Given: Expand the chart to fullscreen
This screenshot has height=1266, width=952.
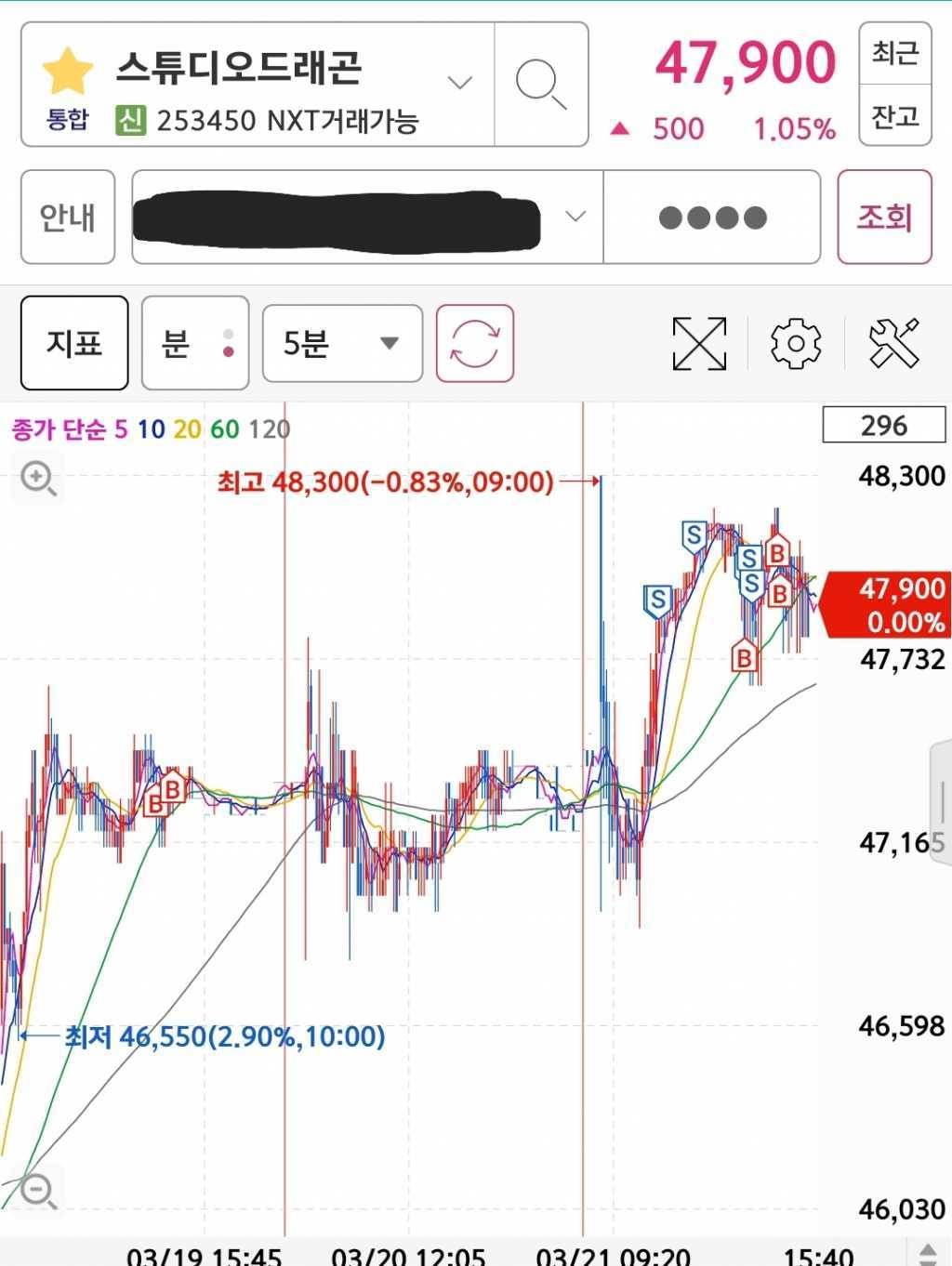Looking at the screenshot, I should (x=699, y=343).
